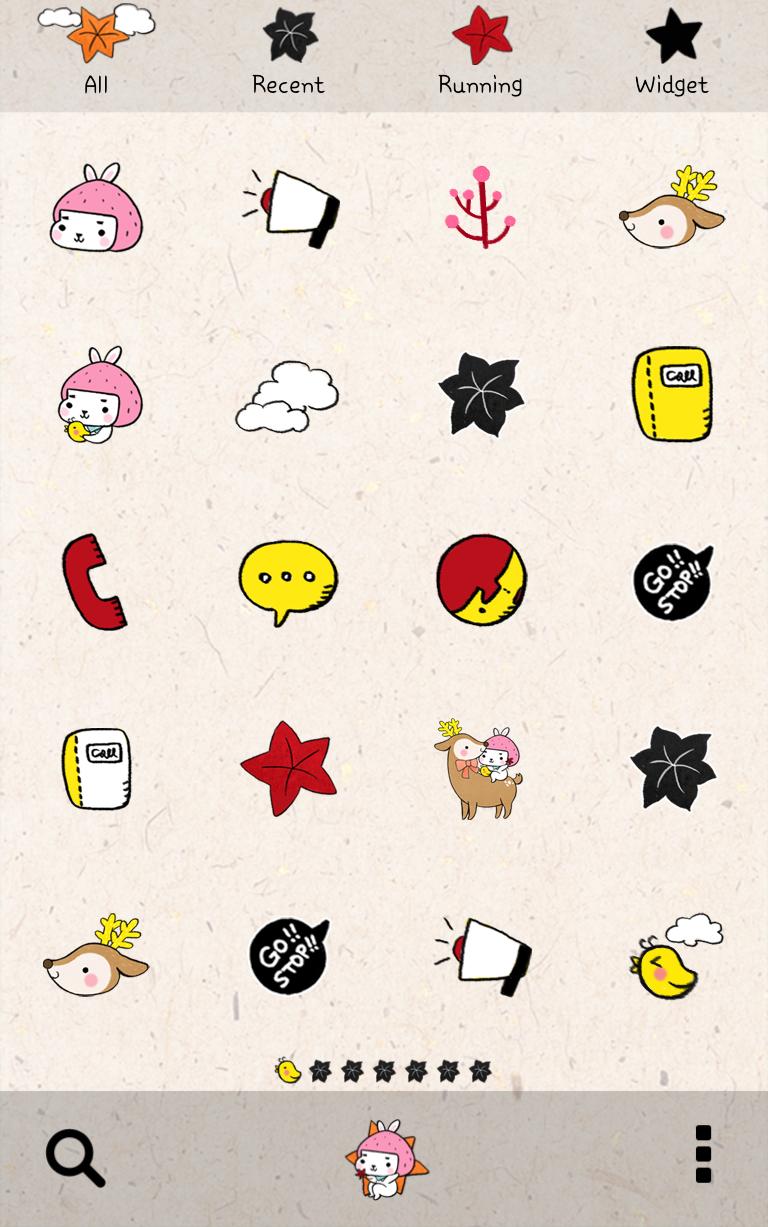768x1227 pixels.
Task: Launch the megaphone icon in the top row
Action: point(288,205)
